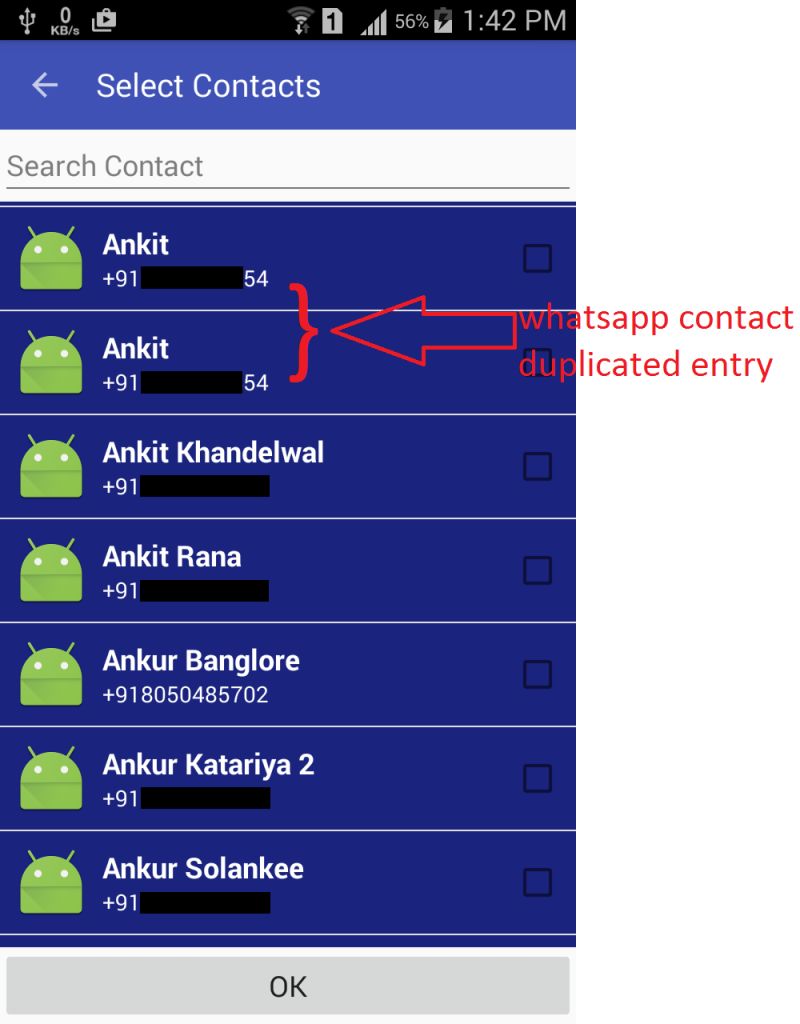Check Ankur Solankee's checkbox

tap(537, 882)
